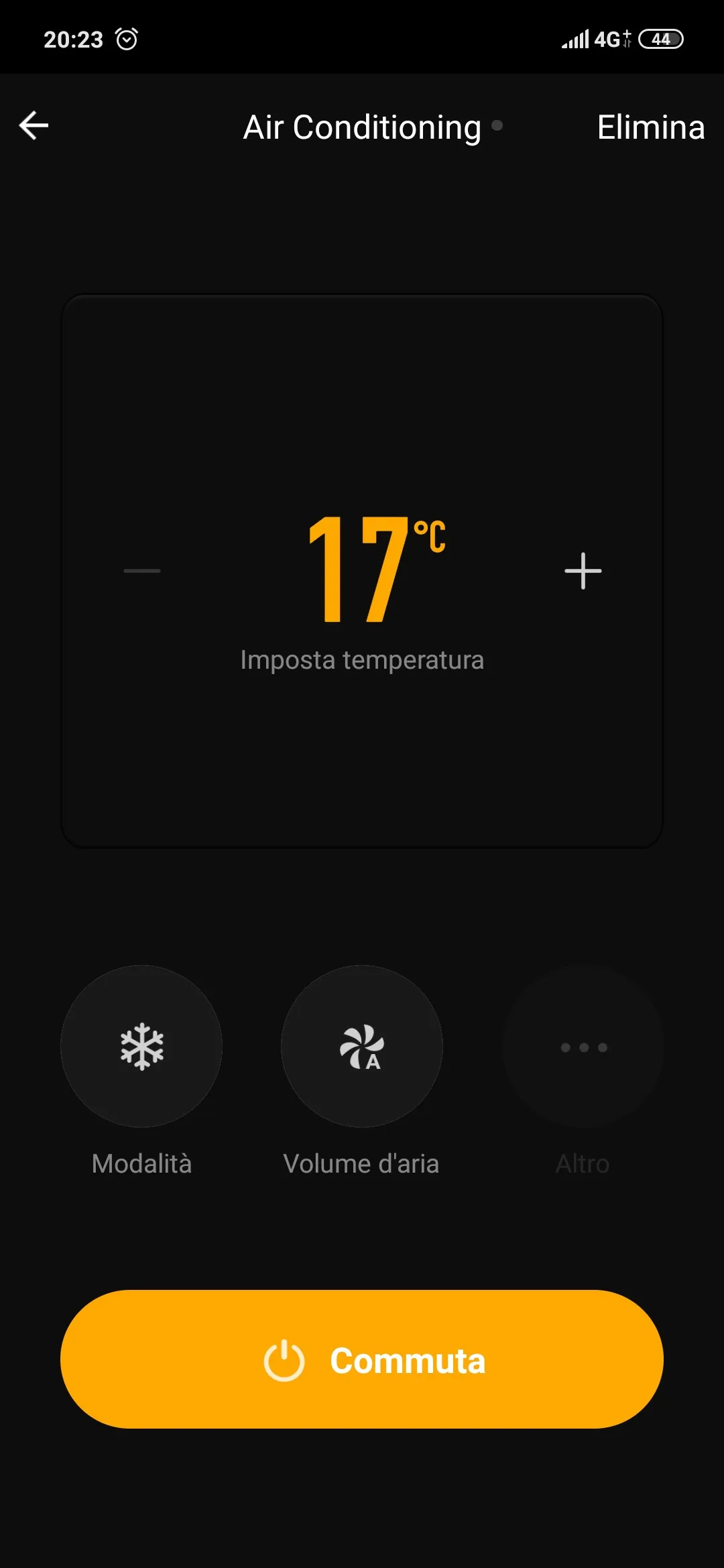This screenshot has height=1568, width=724.
Task: Tap the alarm clock icon in status bar
Action: tap(126, 38)
